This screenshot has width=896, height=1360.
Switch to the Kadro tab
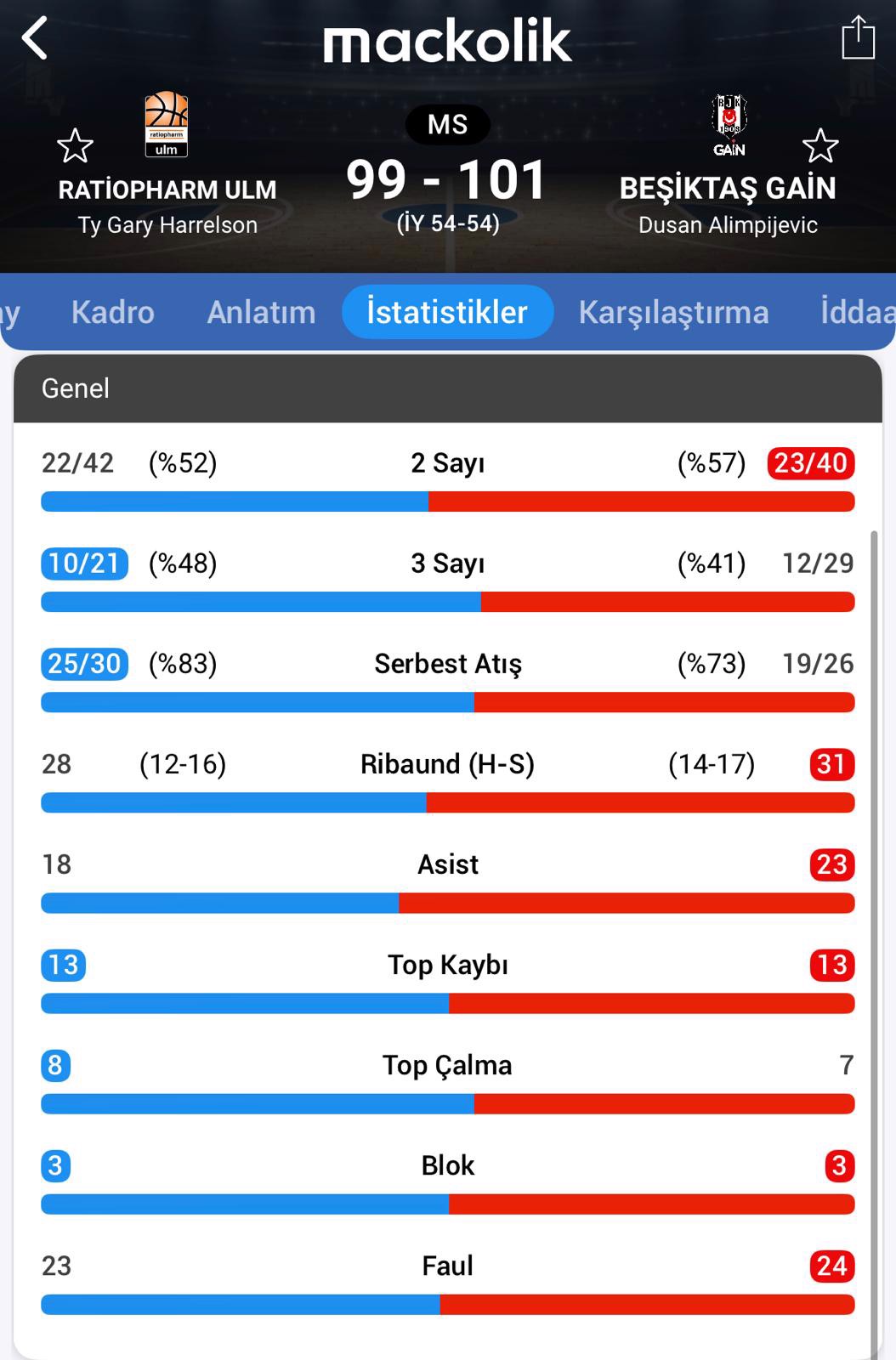113,312
